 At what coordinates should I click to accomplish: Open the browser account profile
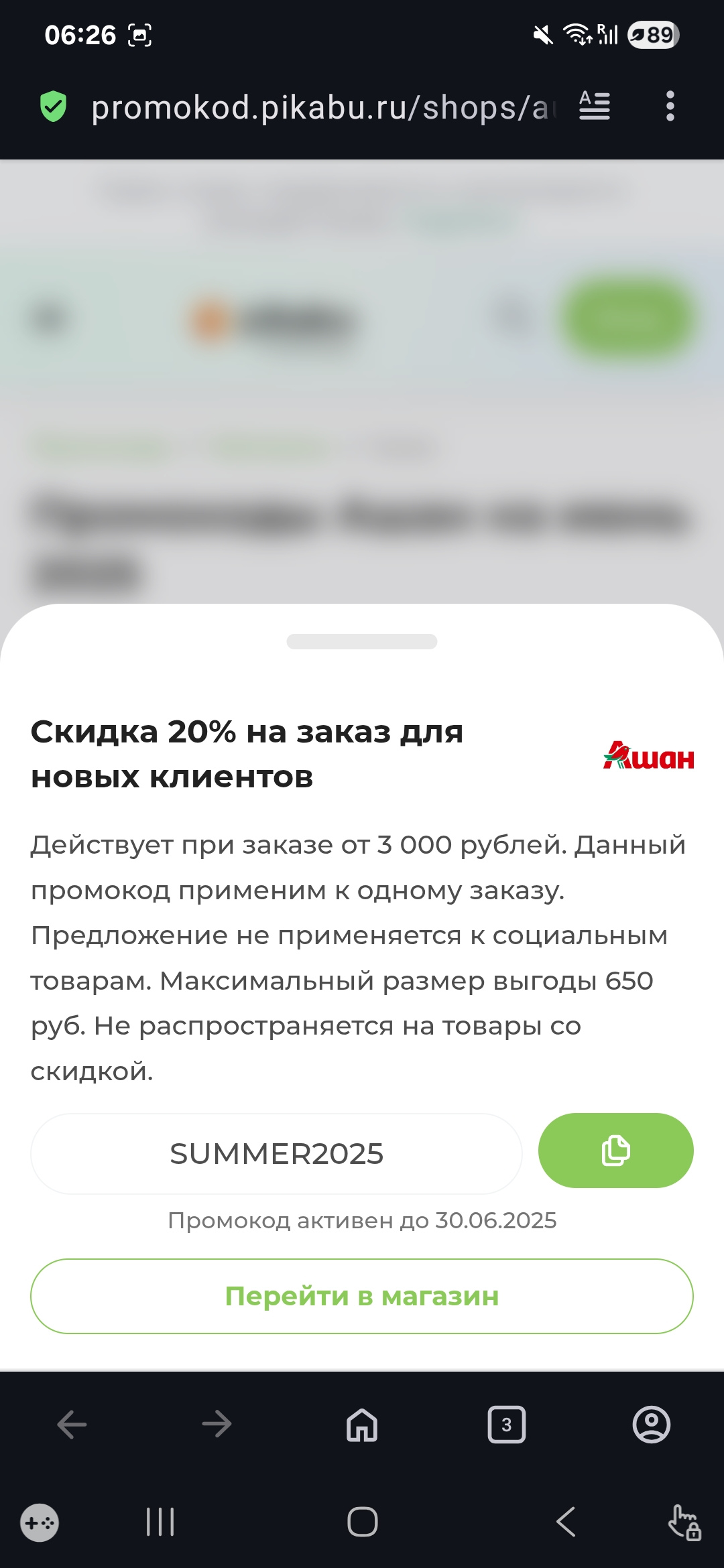point(652,1424)
